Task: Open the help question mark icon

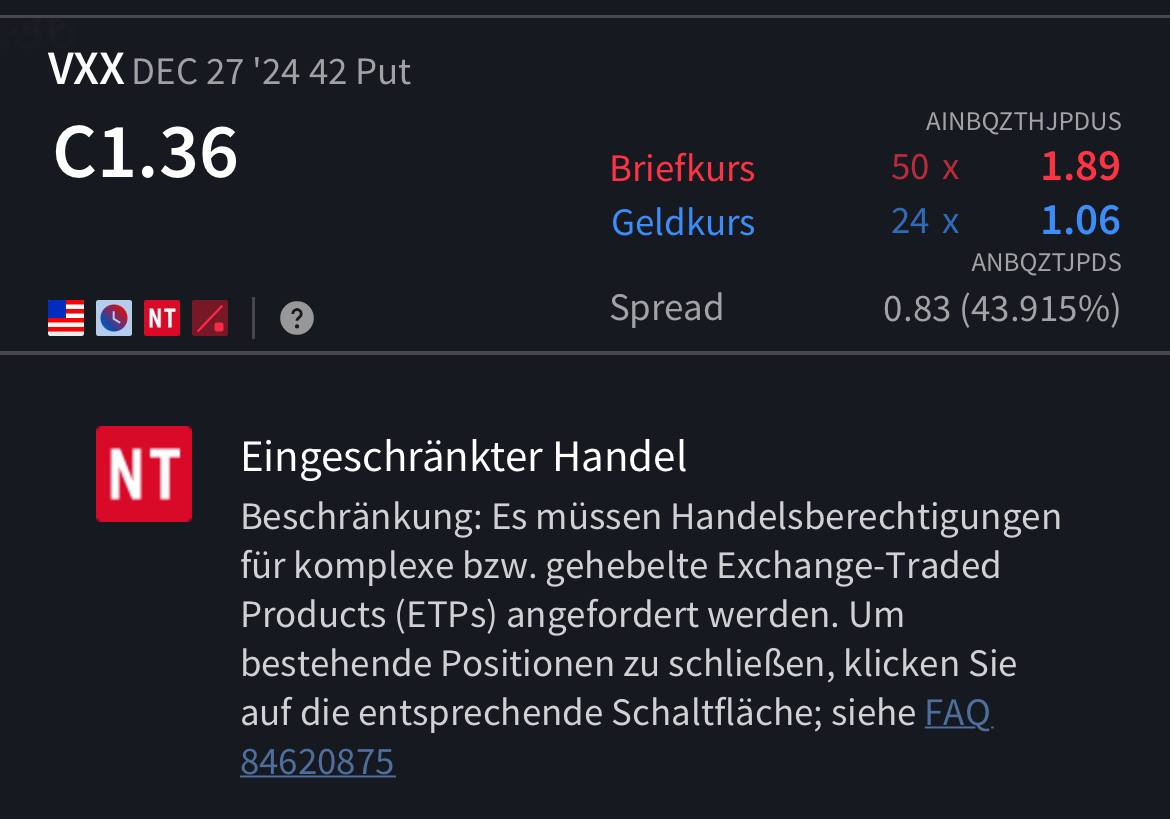Action: click(x=296, y=319)
